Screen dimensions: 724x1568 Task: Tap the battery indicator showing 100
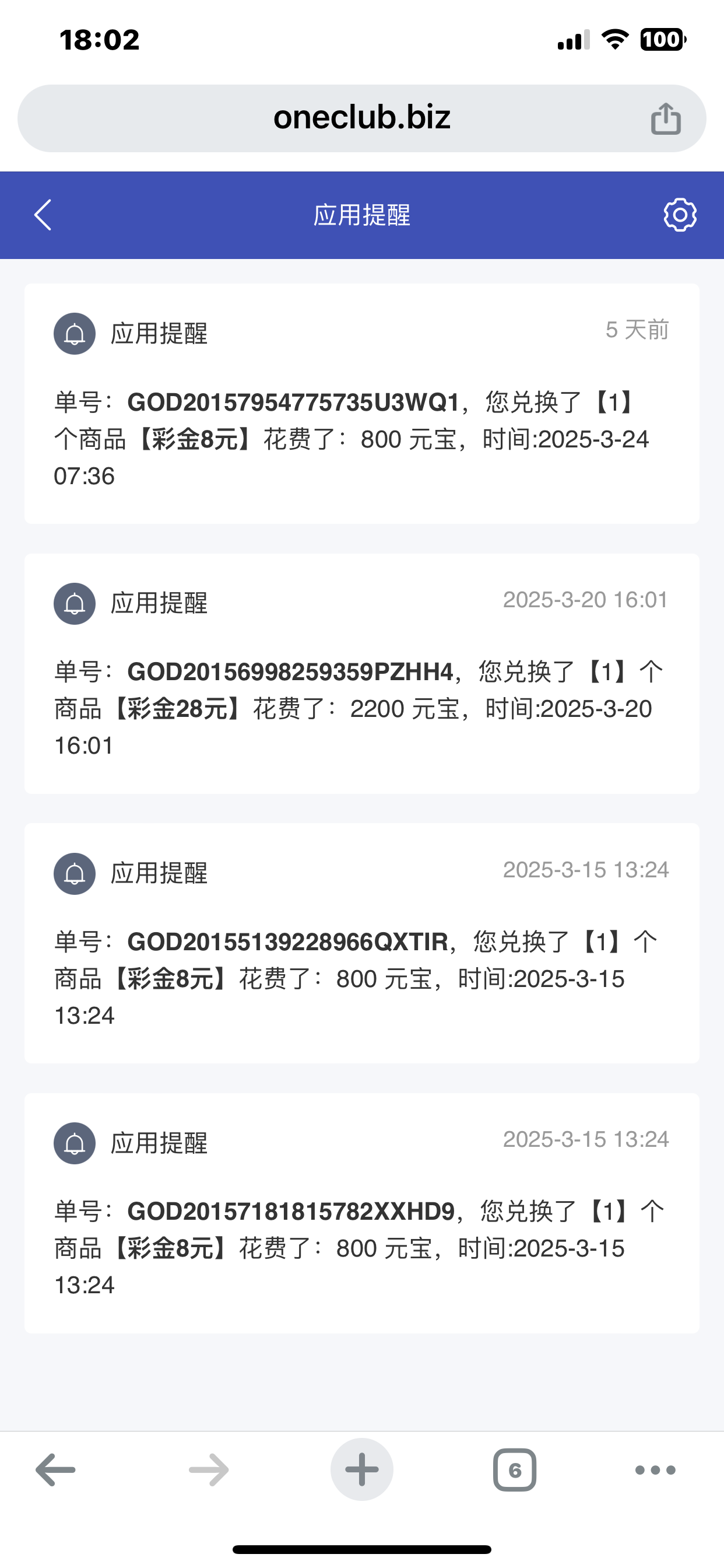pos(663,38)
